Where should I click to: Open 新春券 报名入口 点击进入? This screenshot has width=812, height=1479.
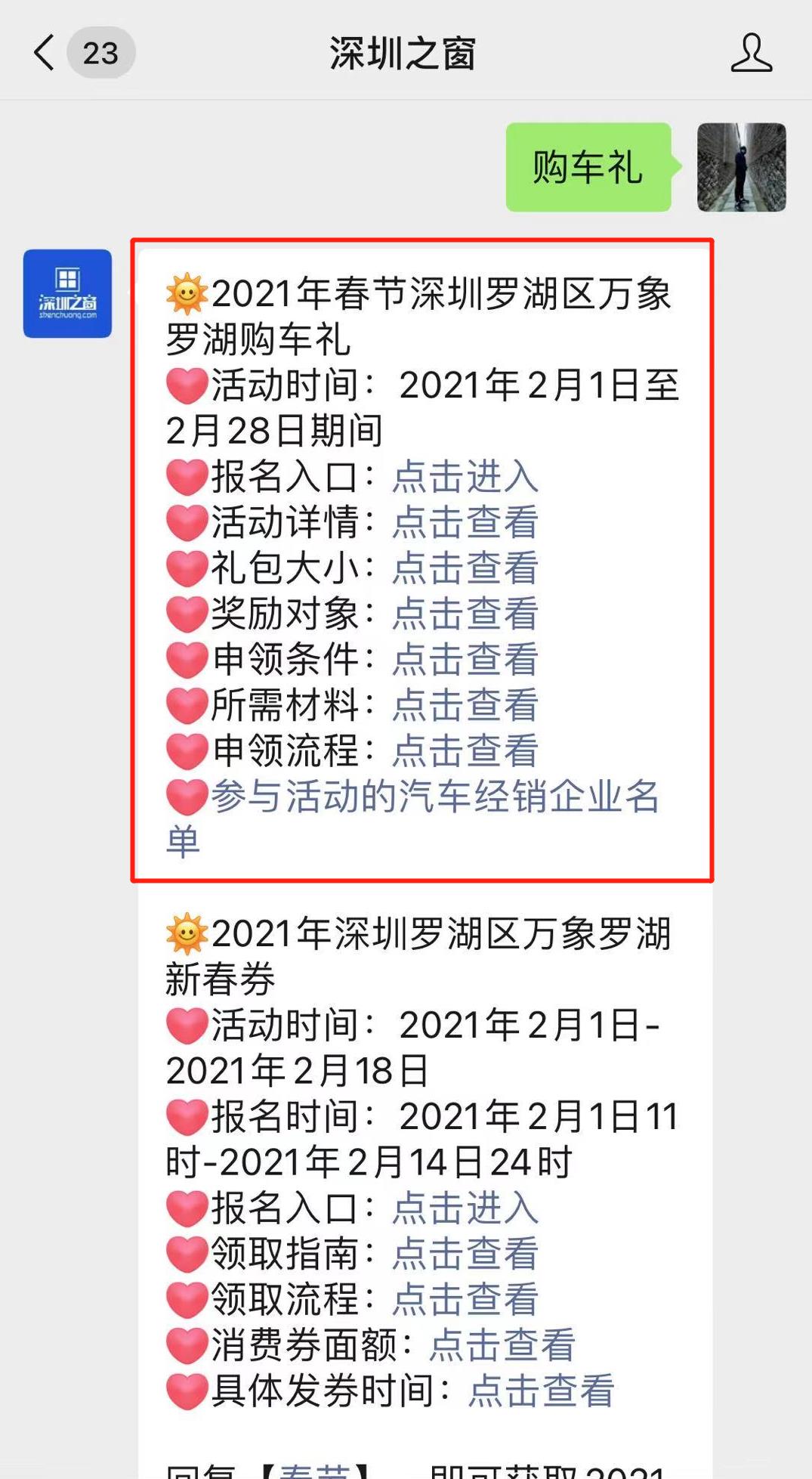tap(465, 1207)
